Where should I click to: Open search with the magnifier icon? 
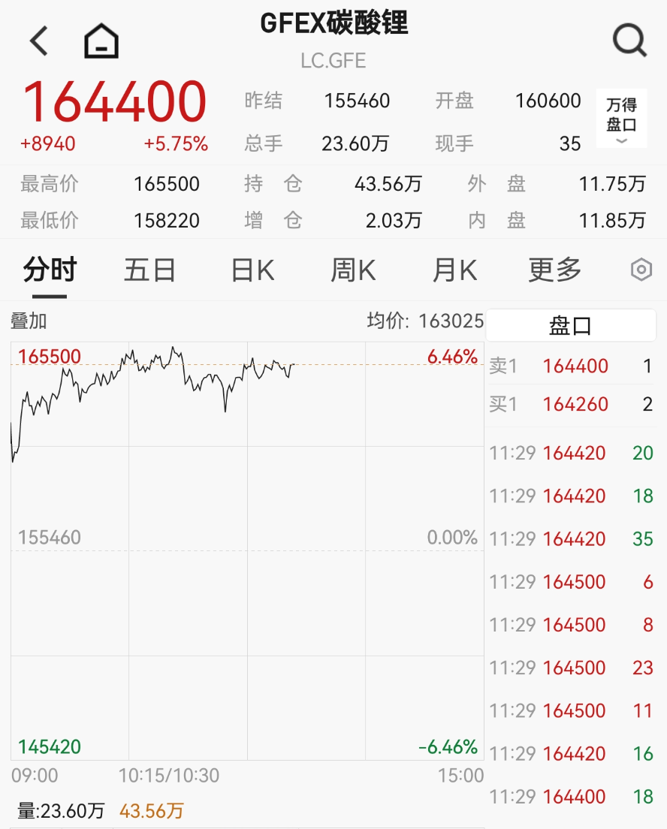point(629,41)
